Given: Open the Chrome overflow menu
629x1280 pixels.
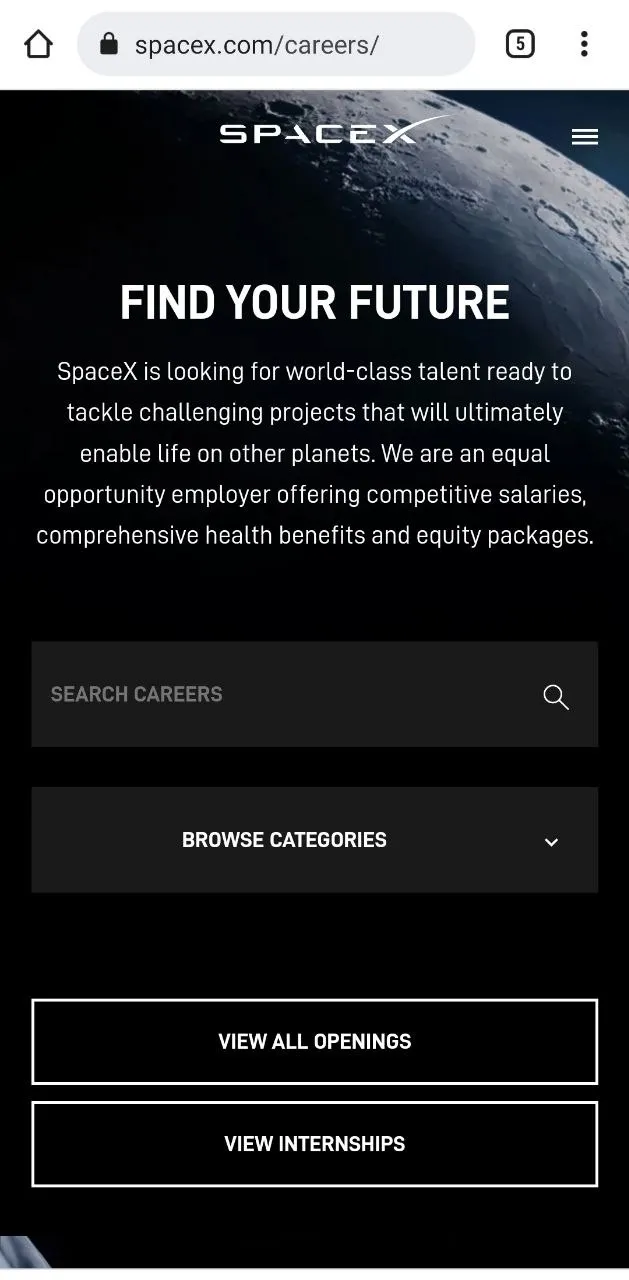Looking at the screenshot, I should tap(584, 44).
